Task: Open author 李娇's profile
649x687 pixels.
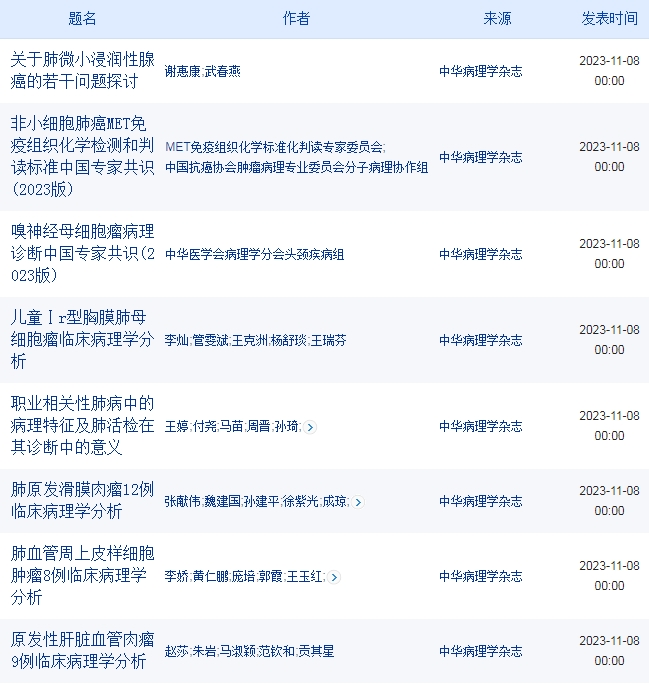Action: click(176, 577)
